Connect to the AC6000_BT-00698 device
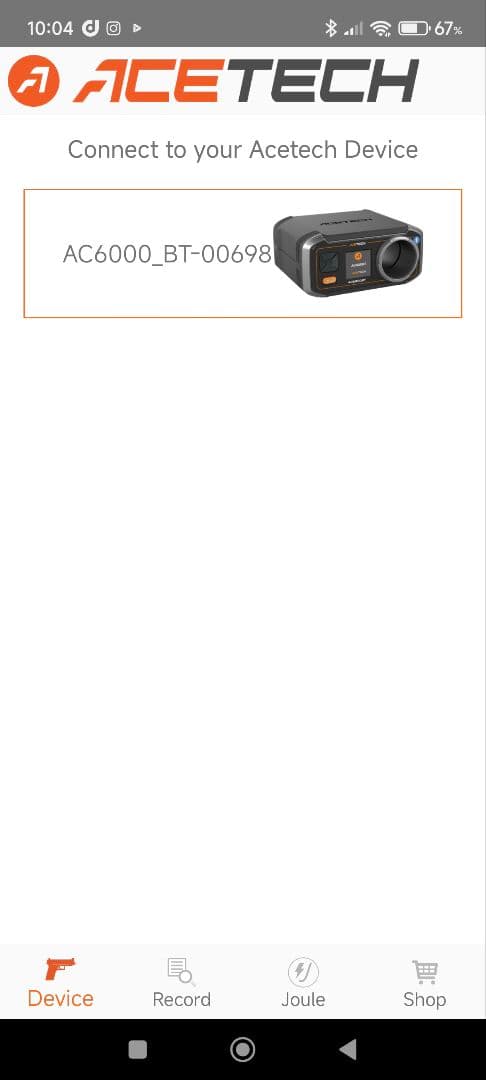This screenshot has height=1080, width=486. pos(242,253)
